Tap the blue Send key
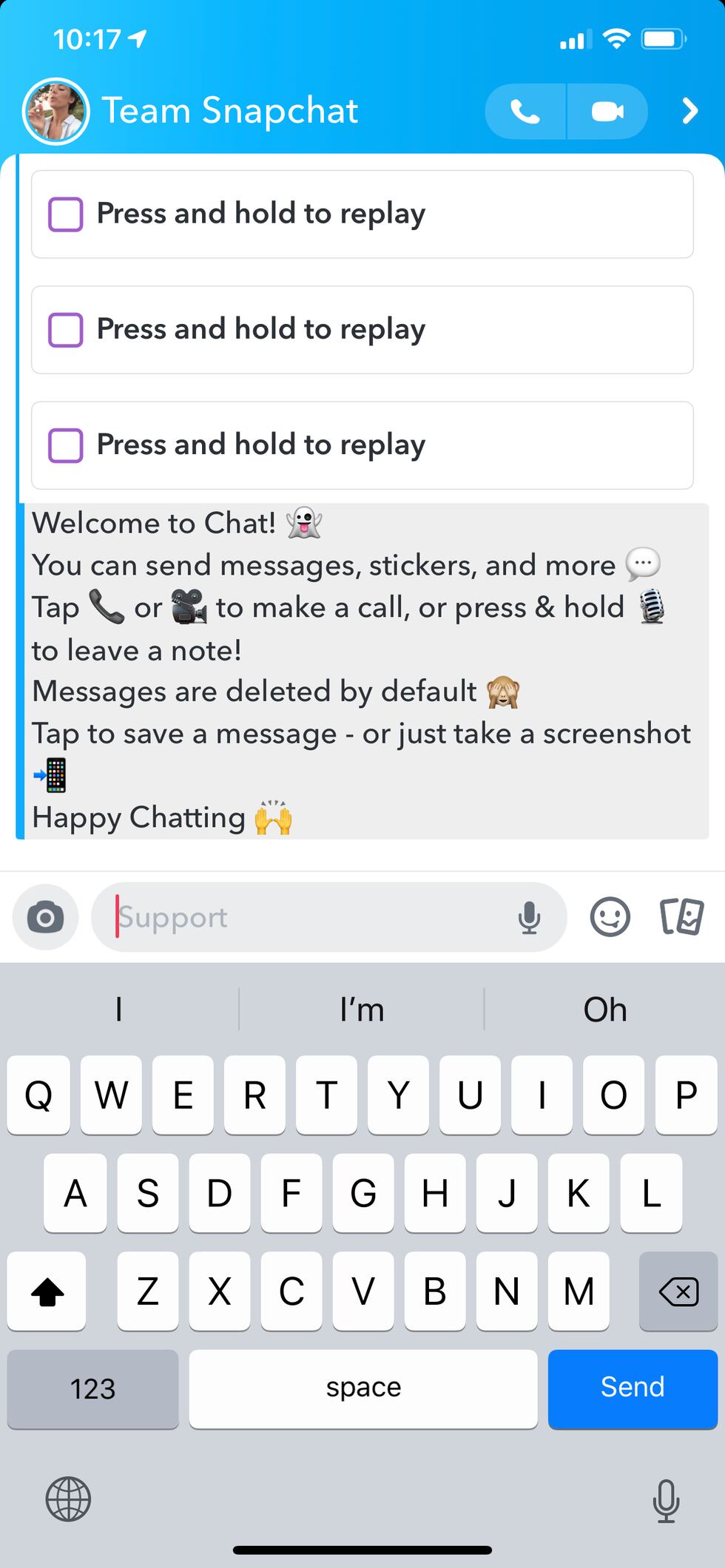The image size is (725, 1568). 633,1388
